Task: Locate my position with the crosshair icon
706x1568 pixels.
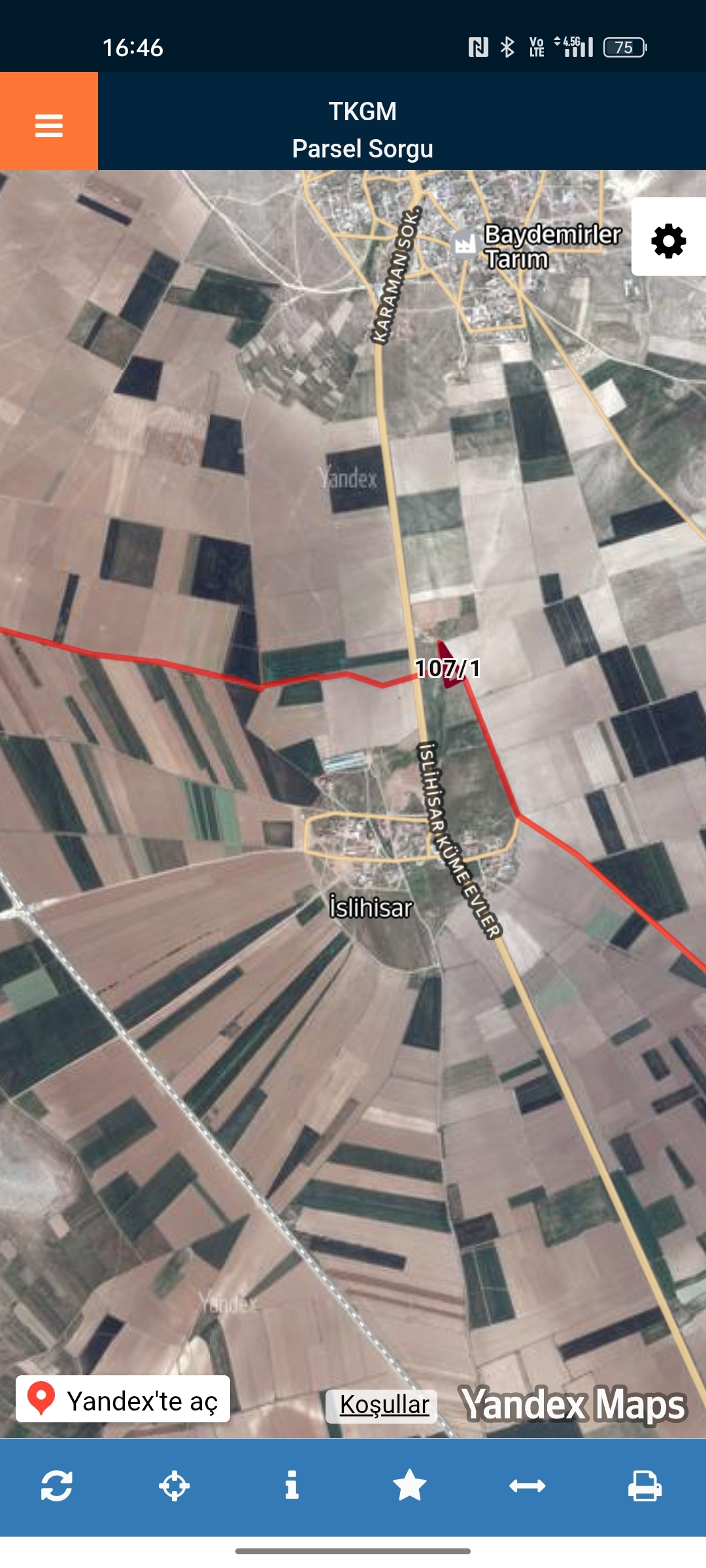Action: [x=175, y=1486]
